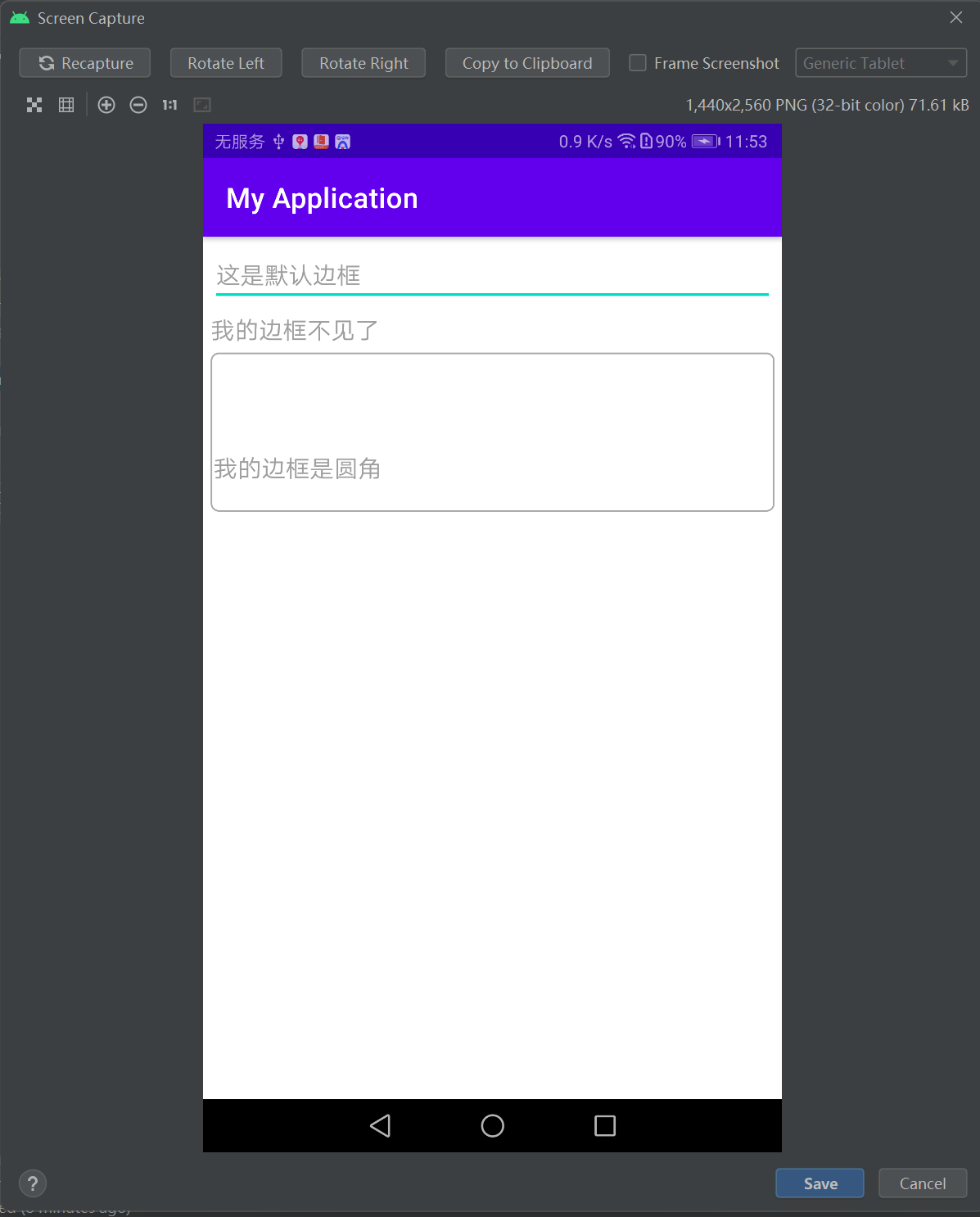Save the captured screenshot
This screenshot has width=980, height=1217.
click(820, 1183)
